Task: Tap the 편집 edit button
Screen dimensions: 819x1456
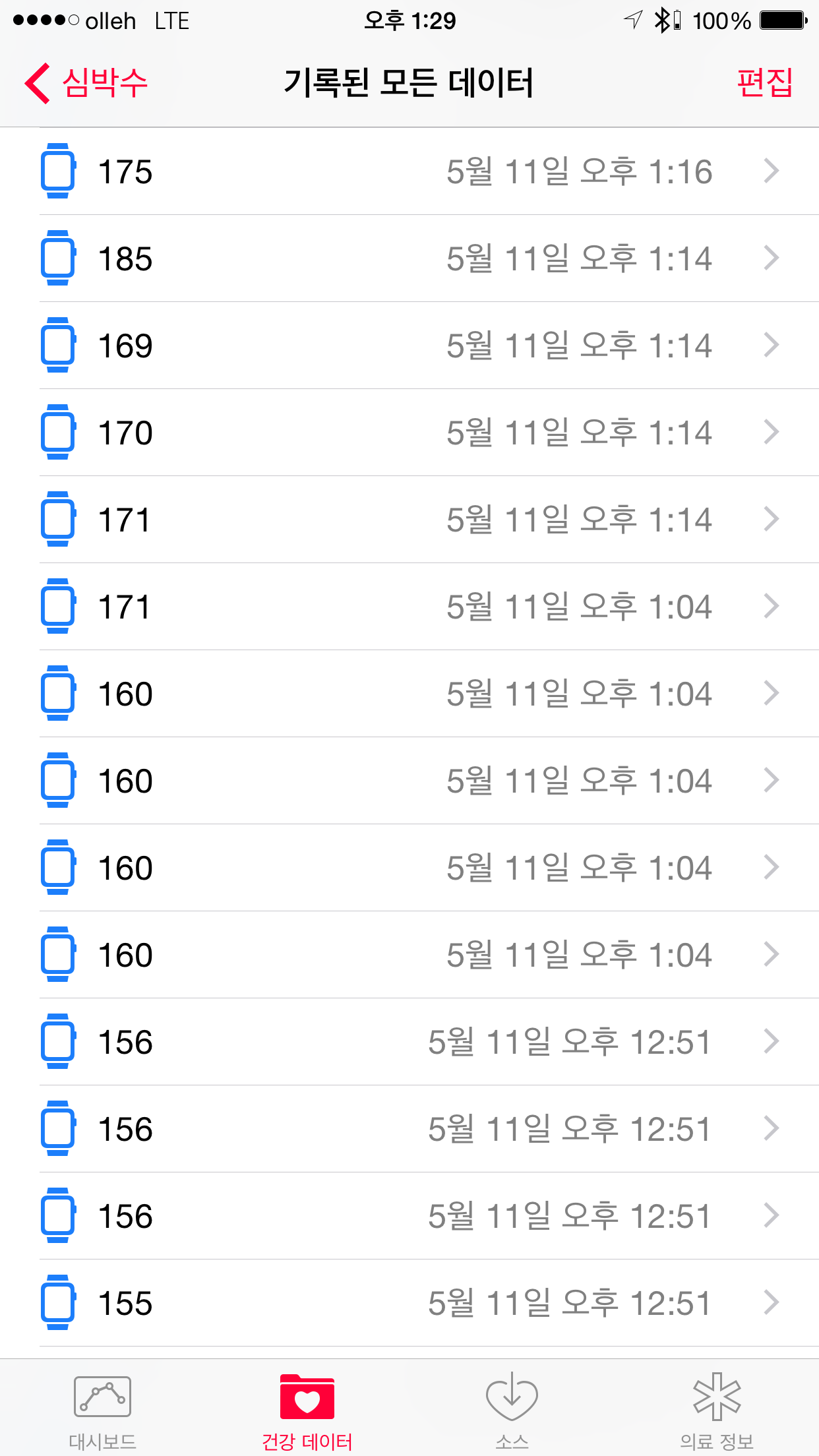Action: tap(764, 83)
